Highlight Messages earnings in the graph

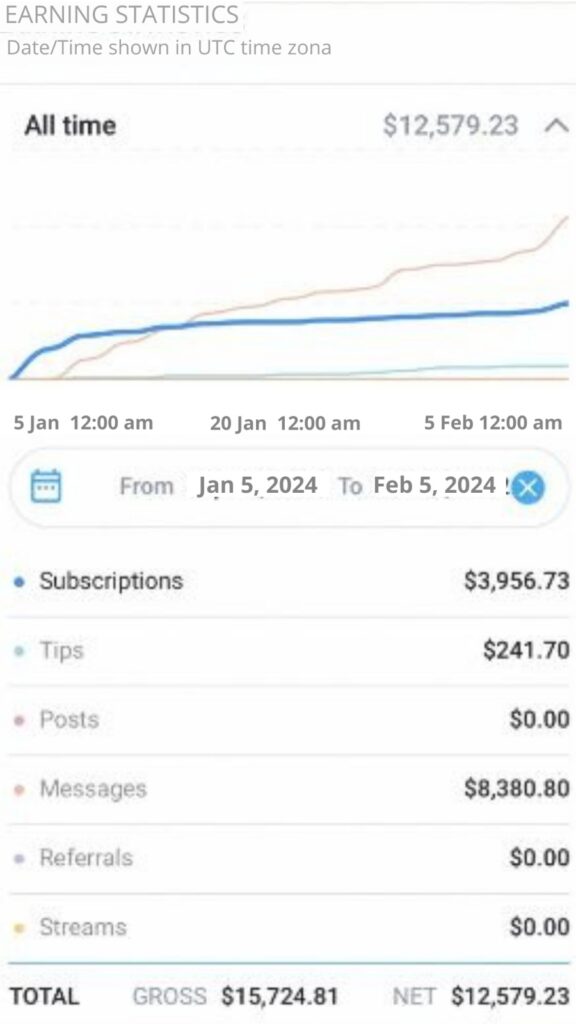pos(289,790)
